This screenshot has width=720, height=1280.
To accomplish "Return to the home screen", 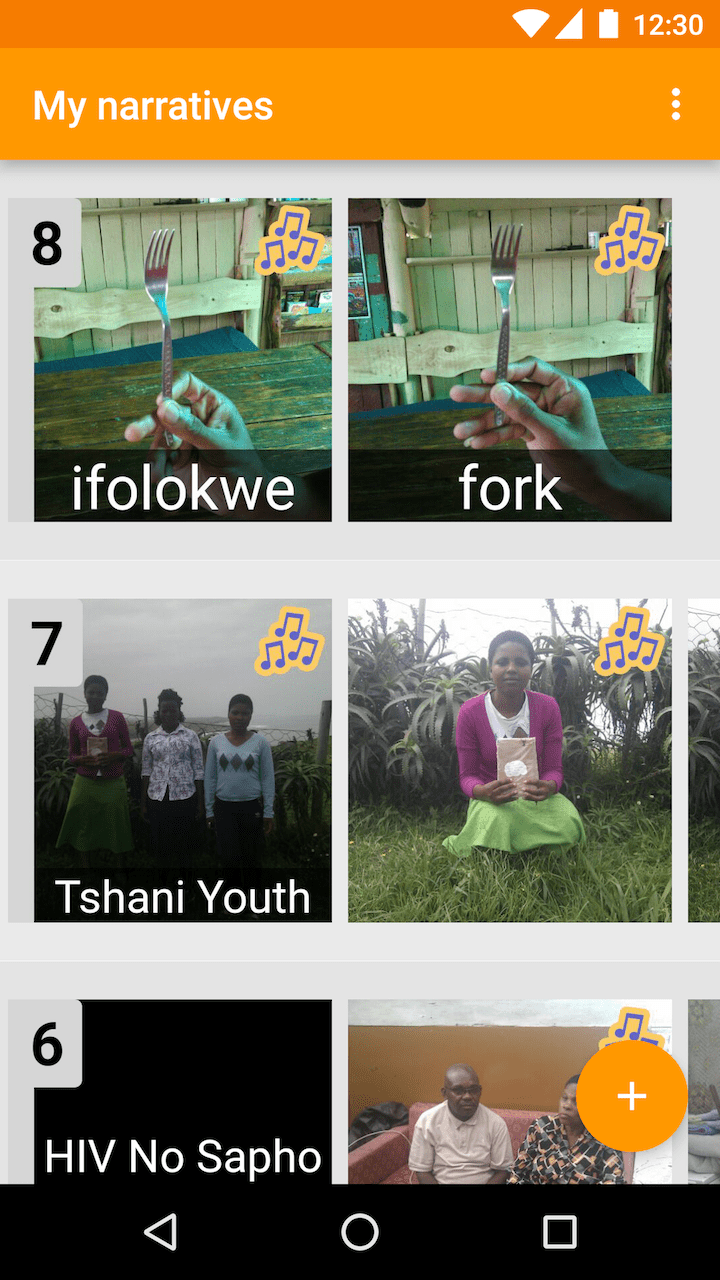I will click(x=360, y=1232).
